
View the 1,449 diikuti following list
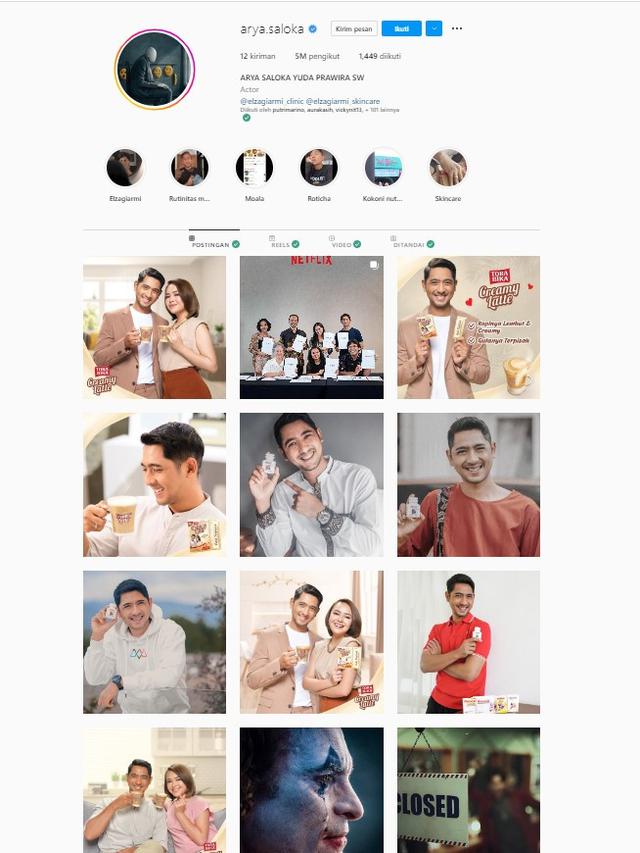pyautogui.click(x=379, y=56)
